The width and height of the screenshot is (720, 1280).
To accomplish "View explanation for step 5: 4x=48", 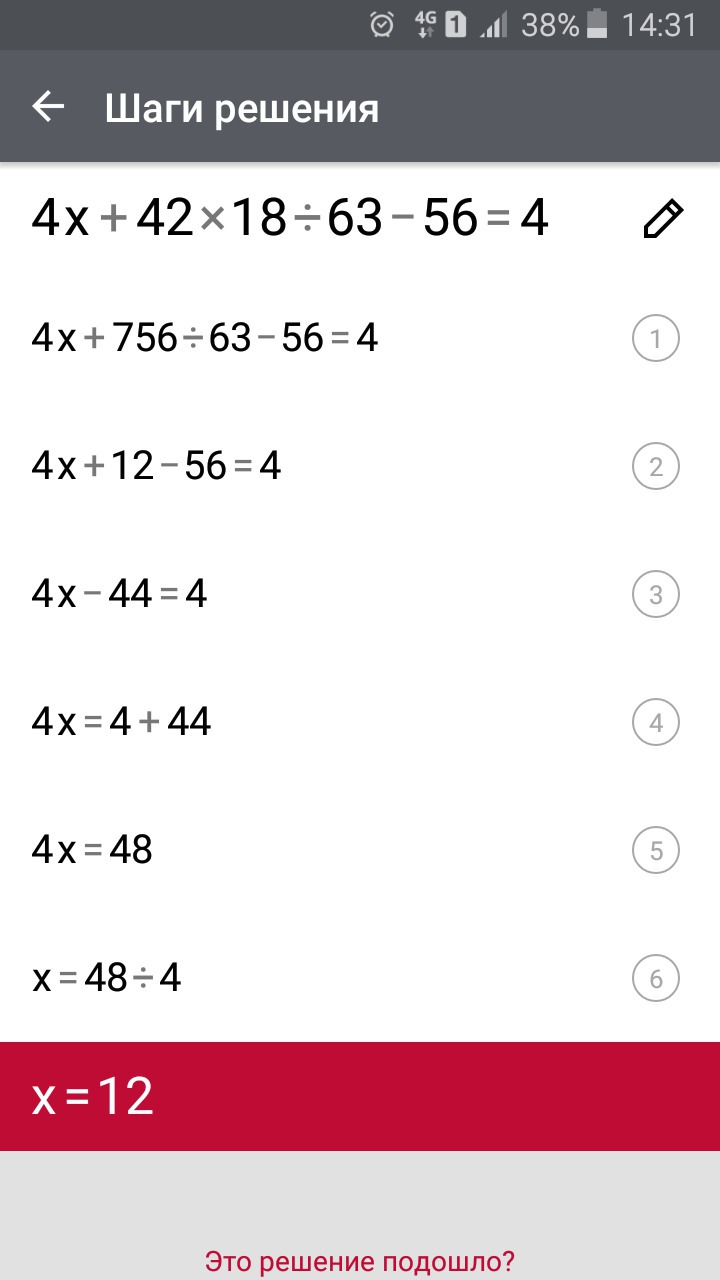I will click(655, 850).
